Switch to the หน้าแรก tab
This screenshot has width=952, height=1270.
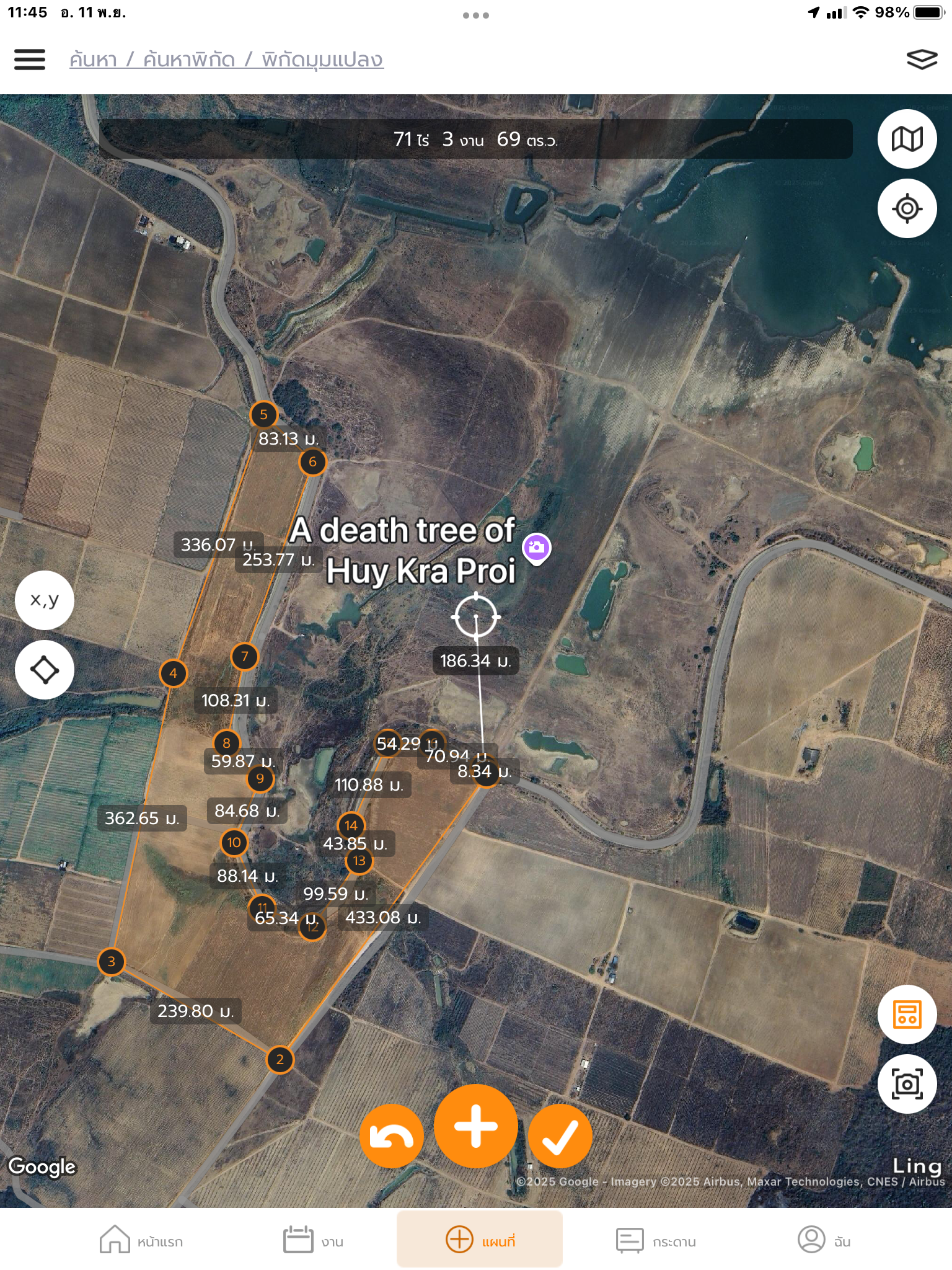(142, 1240)
